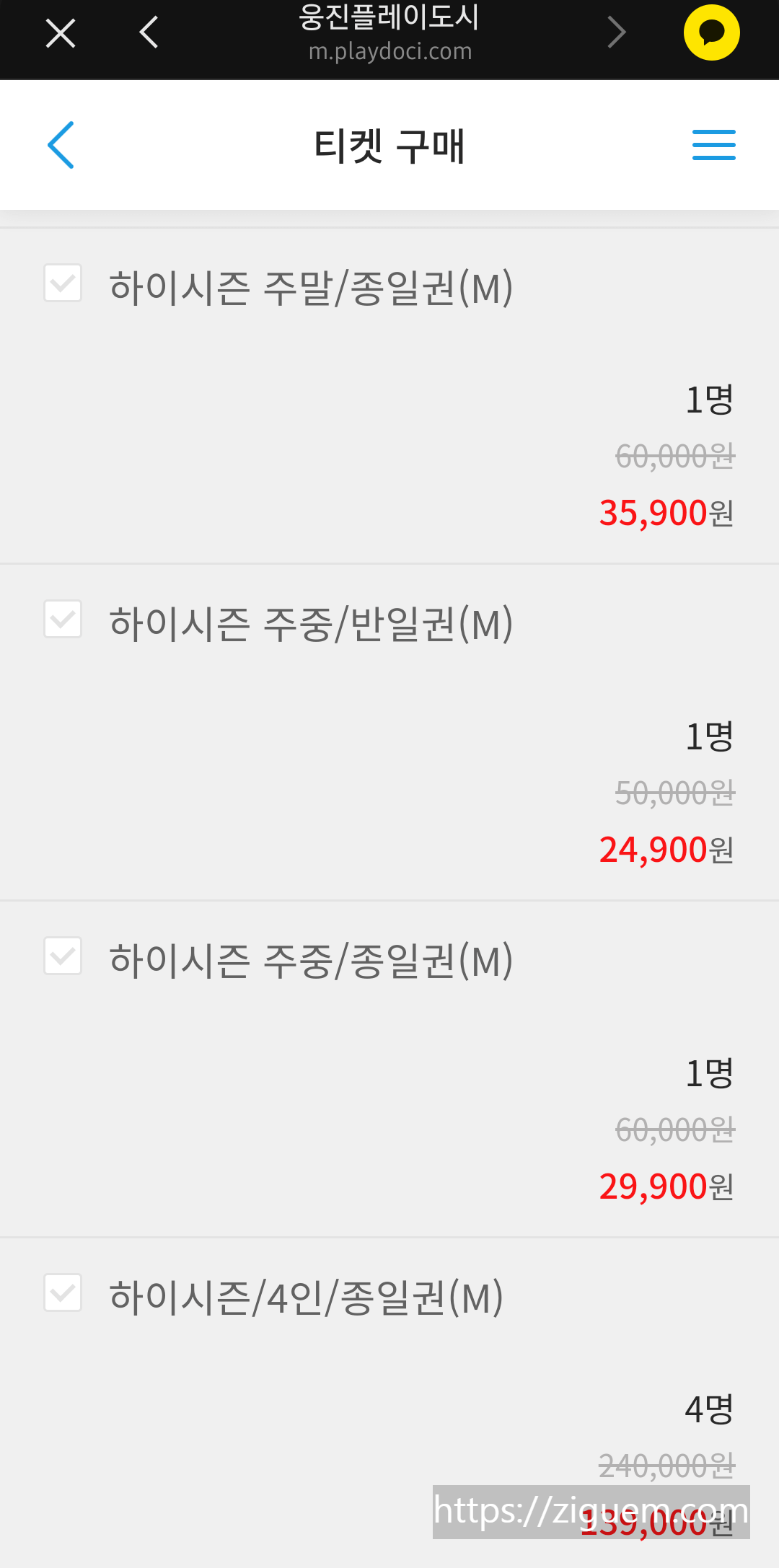779x1568 pixels.
Task: Check the 하이시즌 주중/종일권(M) checkbox
Action: [62, 957]
